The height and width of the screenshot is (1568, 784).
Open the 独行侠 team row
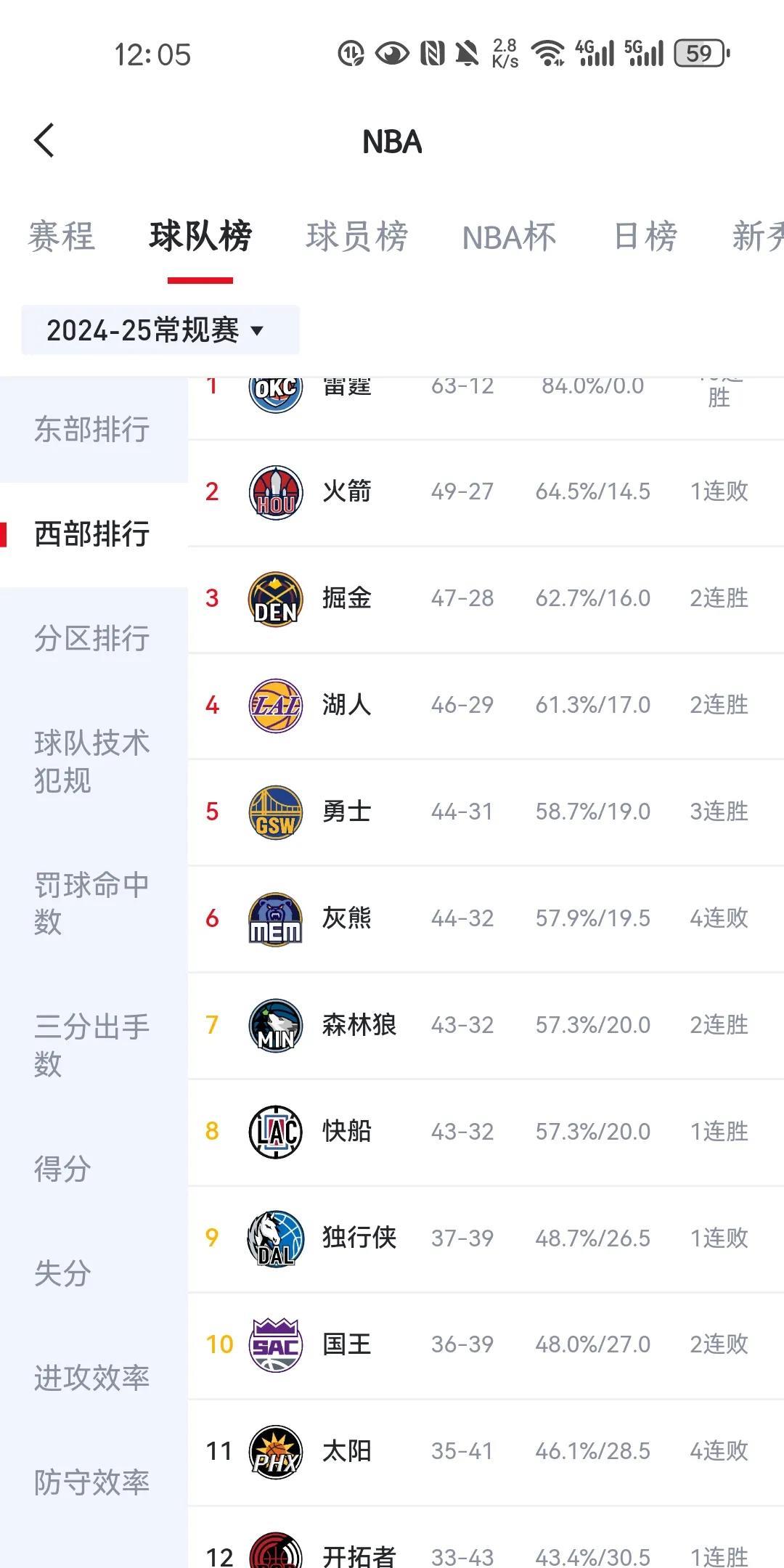click(x=486, y=1239)
